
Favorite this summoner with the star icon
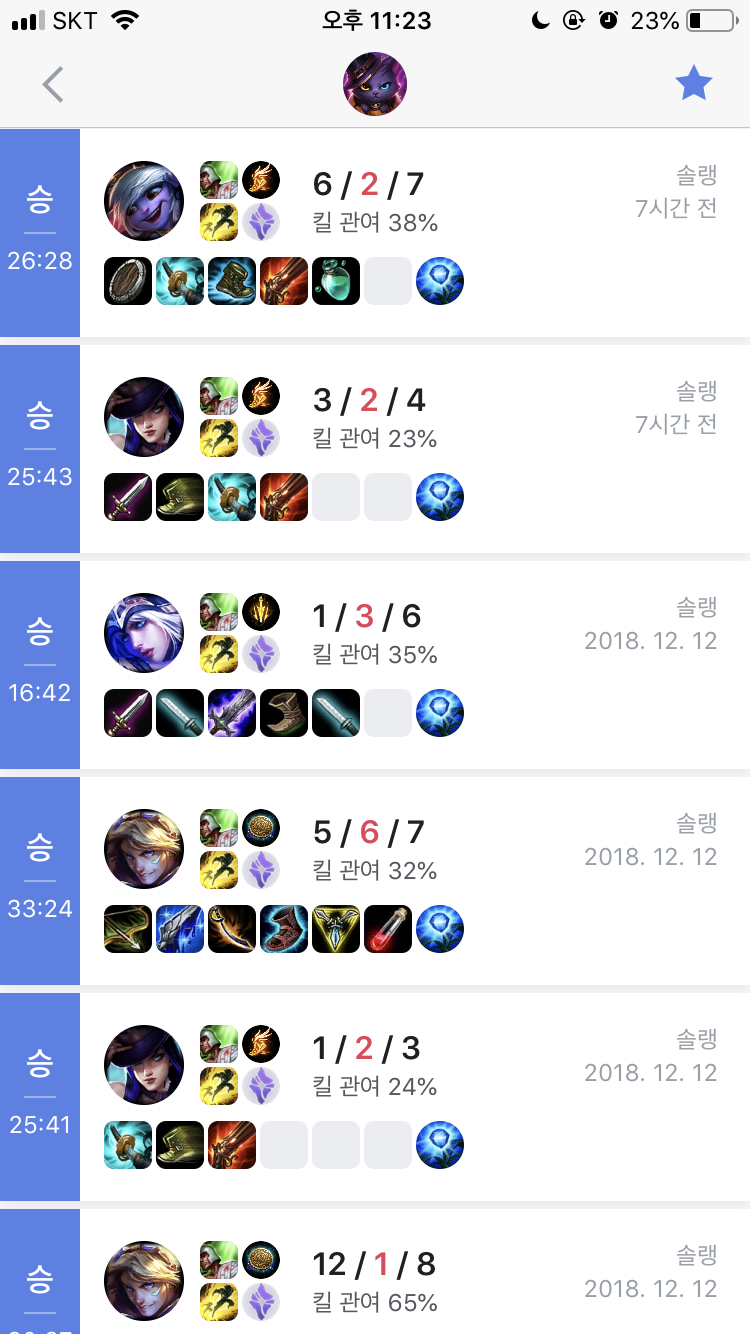tap(693, 84)
